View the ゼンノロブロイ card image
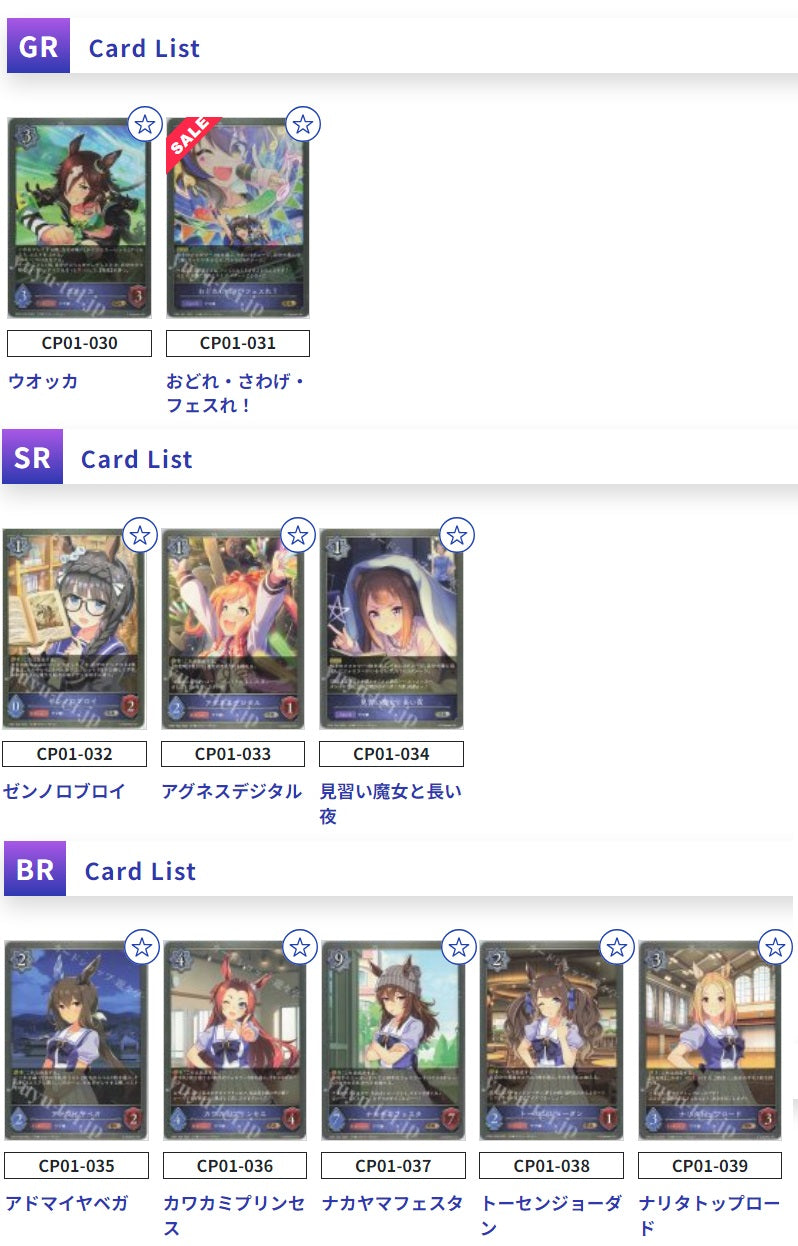The image size is (798, 1246). [74, 628]
